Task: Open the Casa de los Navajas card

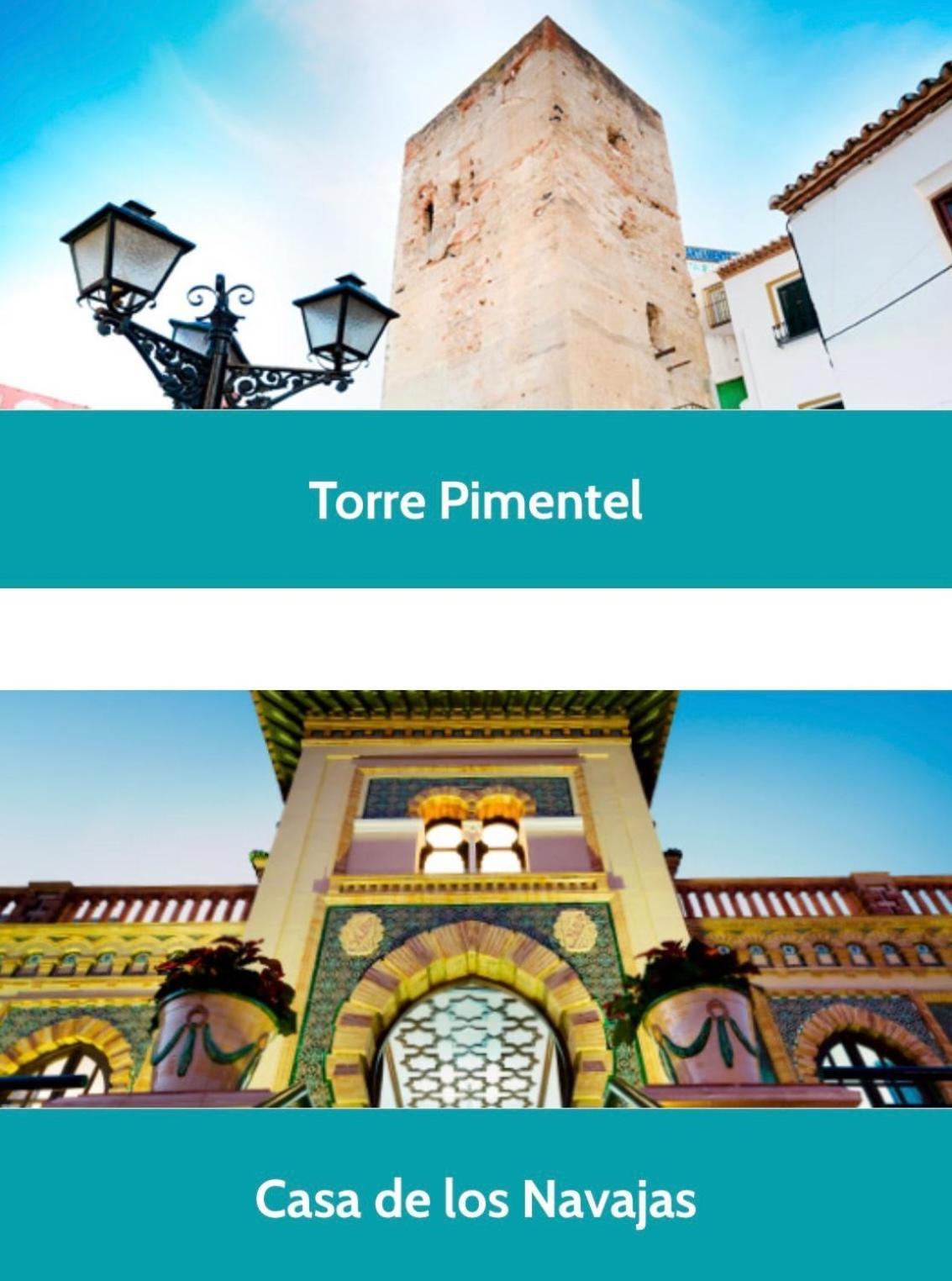Action: [476, 1199]
